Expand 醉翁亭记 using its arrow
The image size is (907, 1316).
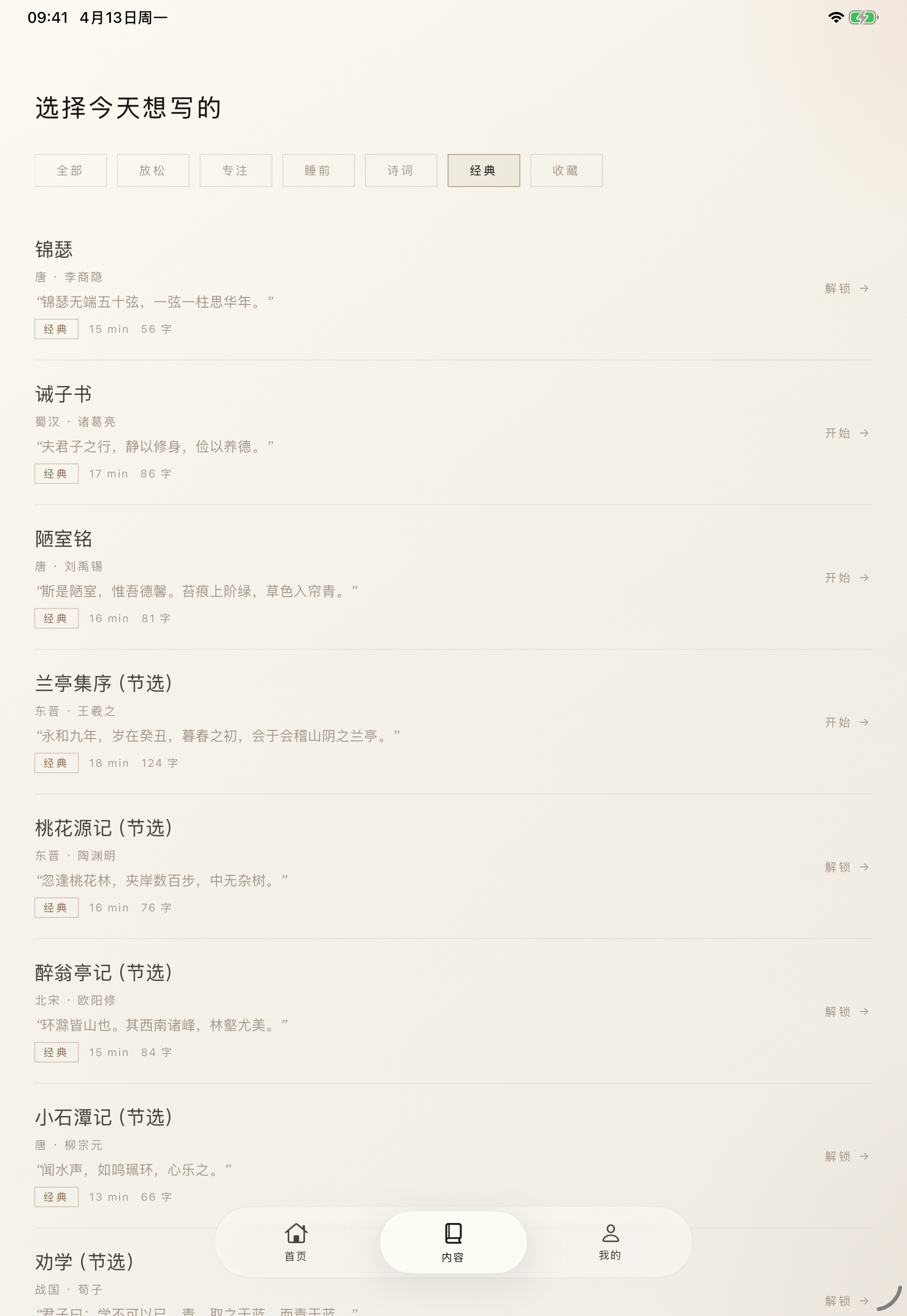pyautogui.click(x=846, y=1012)
